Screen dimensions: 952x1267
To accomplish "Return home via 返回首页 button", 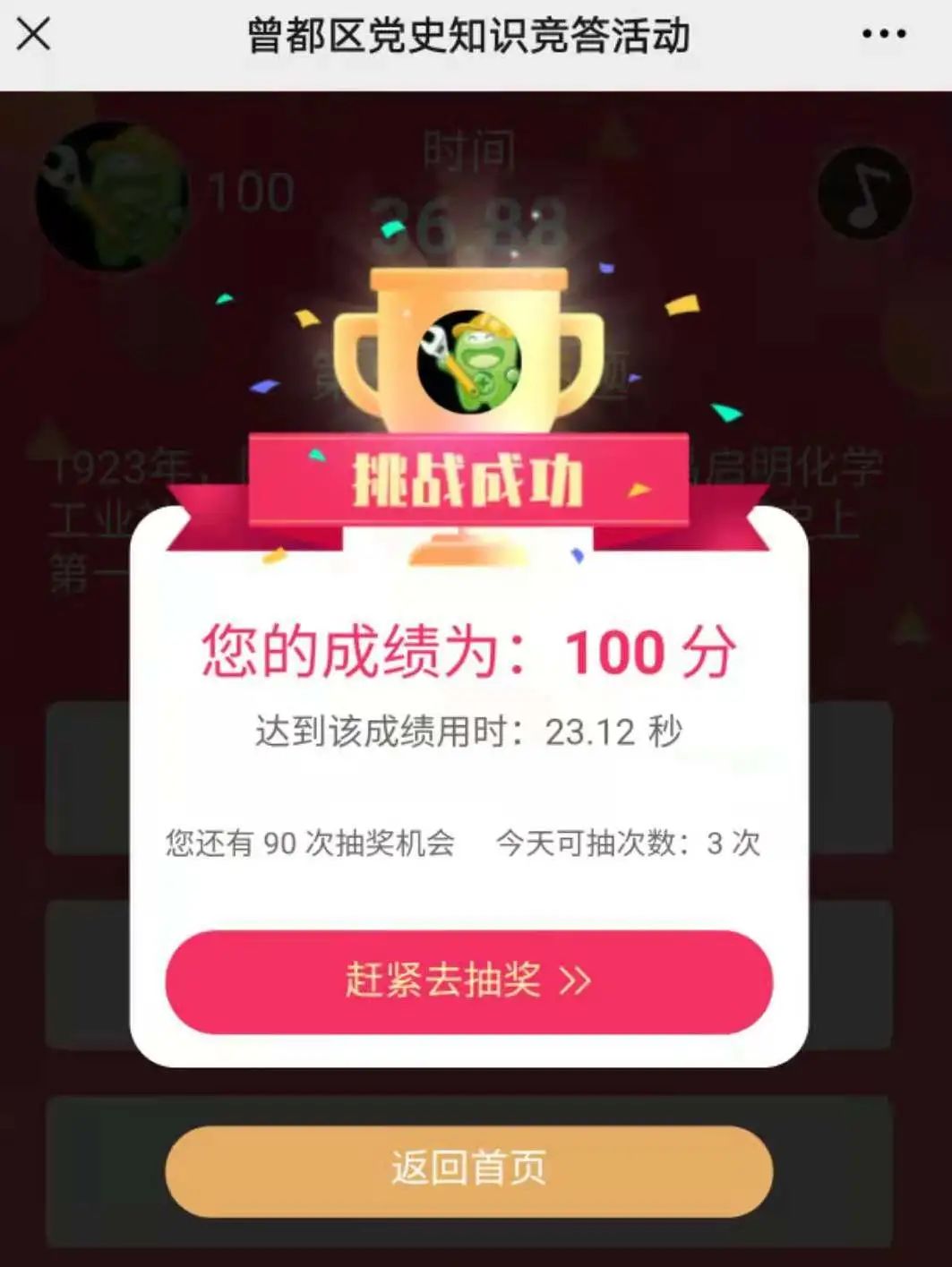I will click(x=468, y=1169).
